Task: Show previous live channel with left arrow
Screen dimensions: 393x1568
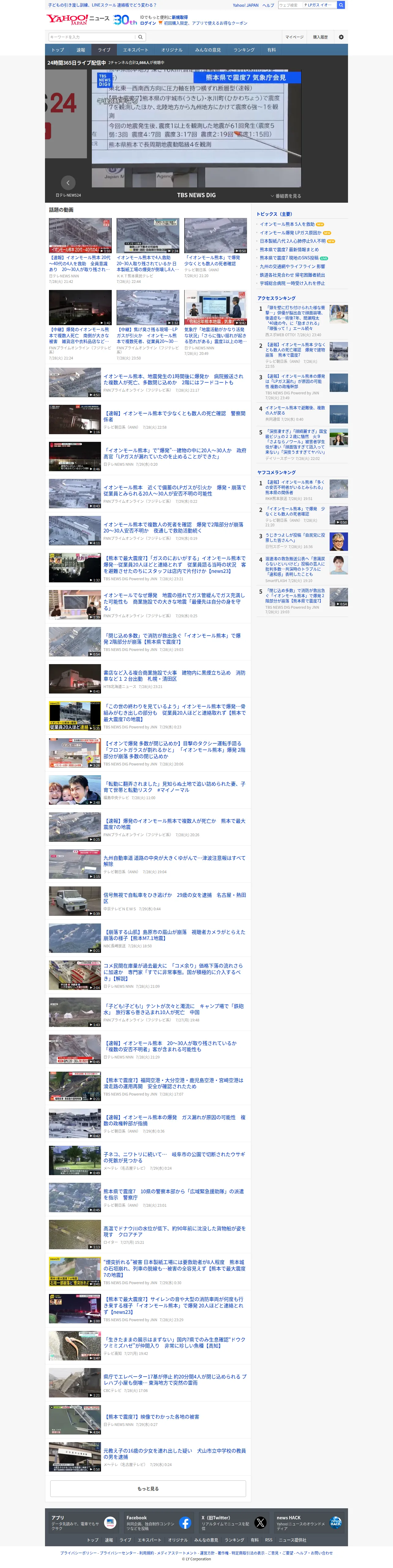Action: pyautogui.click(x=68, y=182)
